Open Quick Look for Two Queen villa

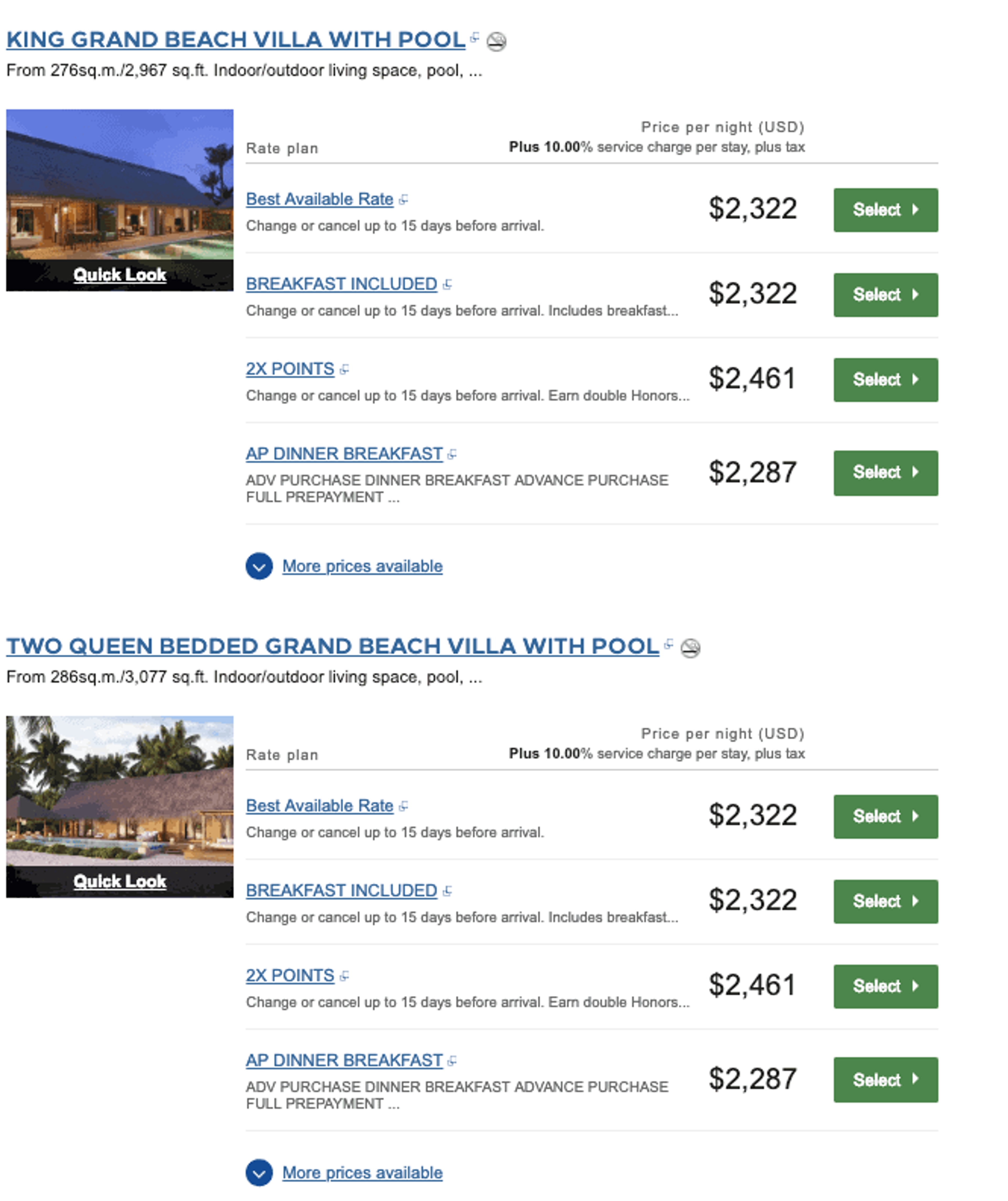click(x=119, y=881)
